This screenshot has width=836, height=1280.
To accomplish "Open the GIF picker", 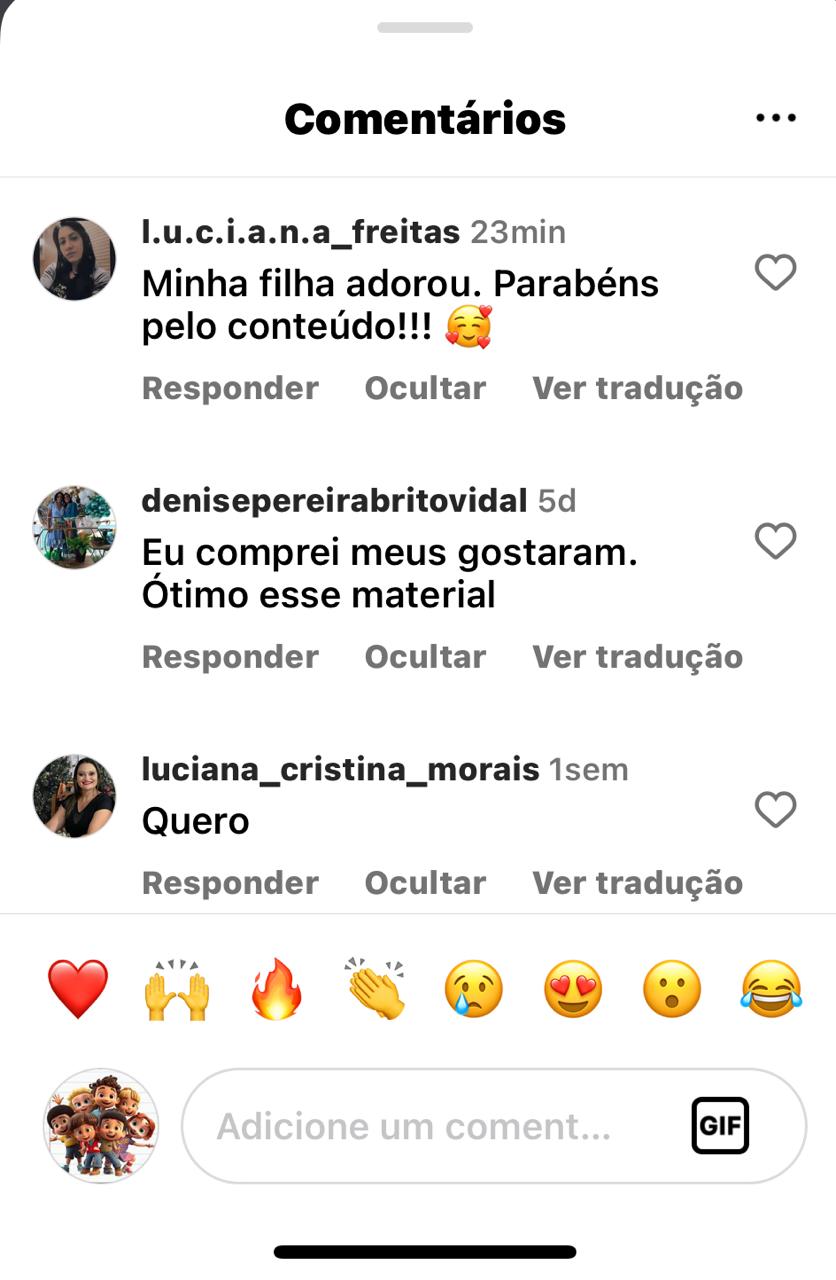I will click(720, 1126).
